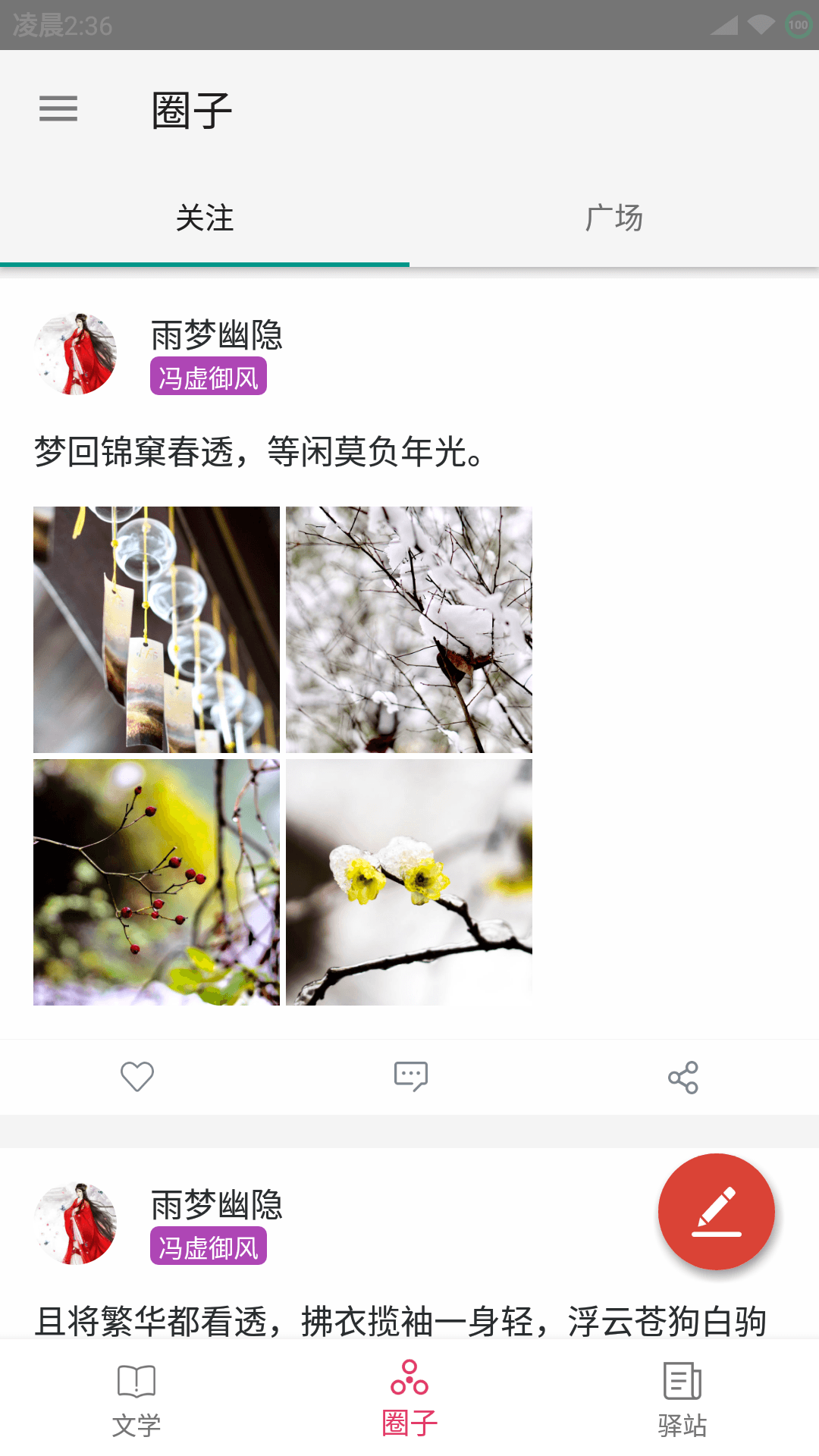The height and width of the screenshot is (1456, 819).
Task: Open the red berries photo
Action: pos(156,882)
